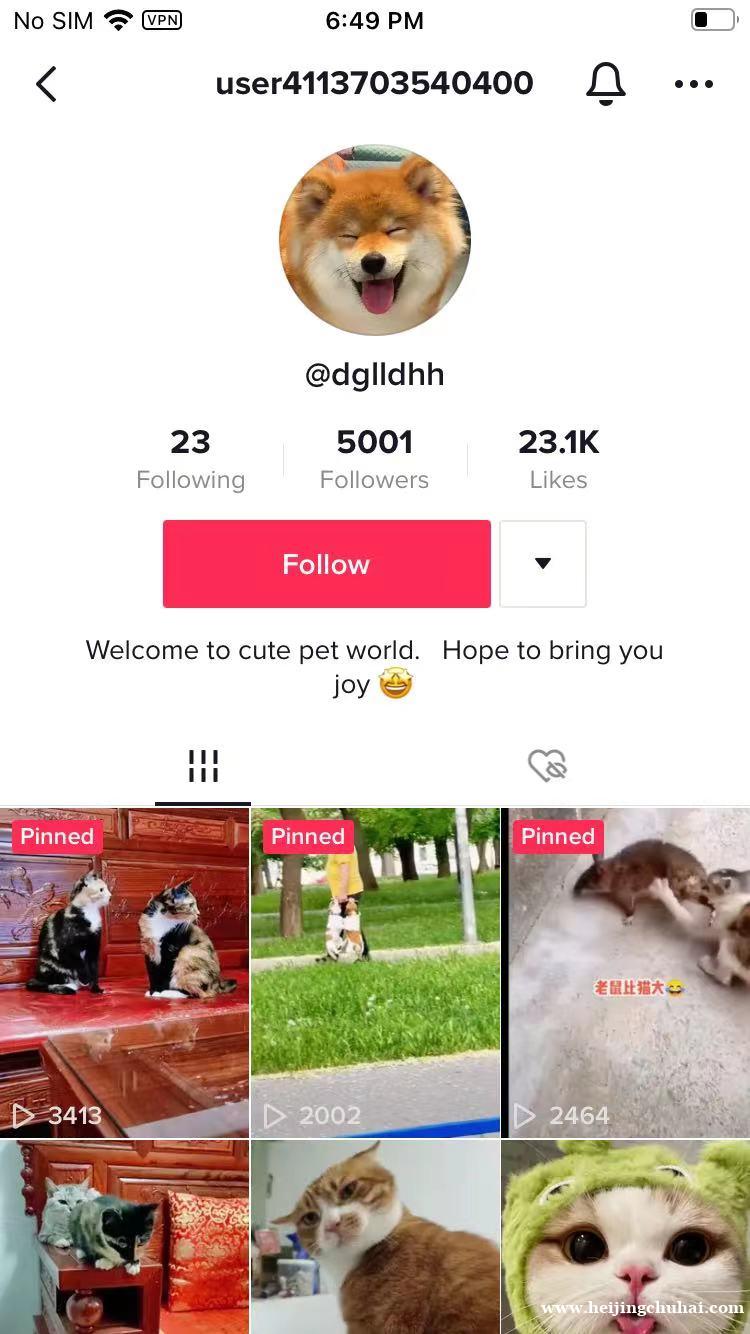Screen dimensions: 750x1334
Task: Open pinned video with 3413 views
Action: [x=124, y=973]
